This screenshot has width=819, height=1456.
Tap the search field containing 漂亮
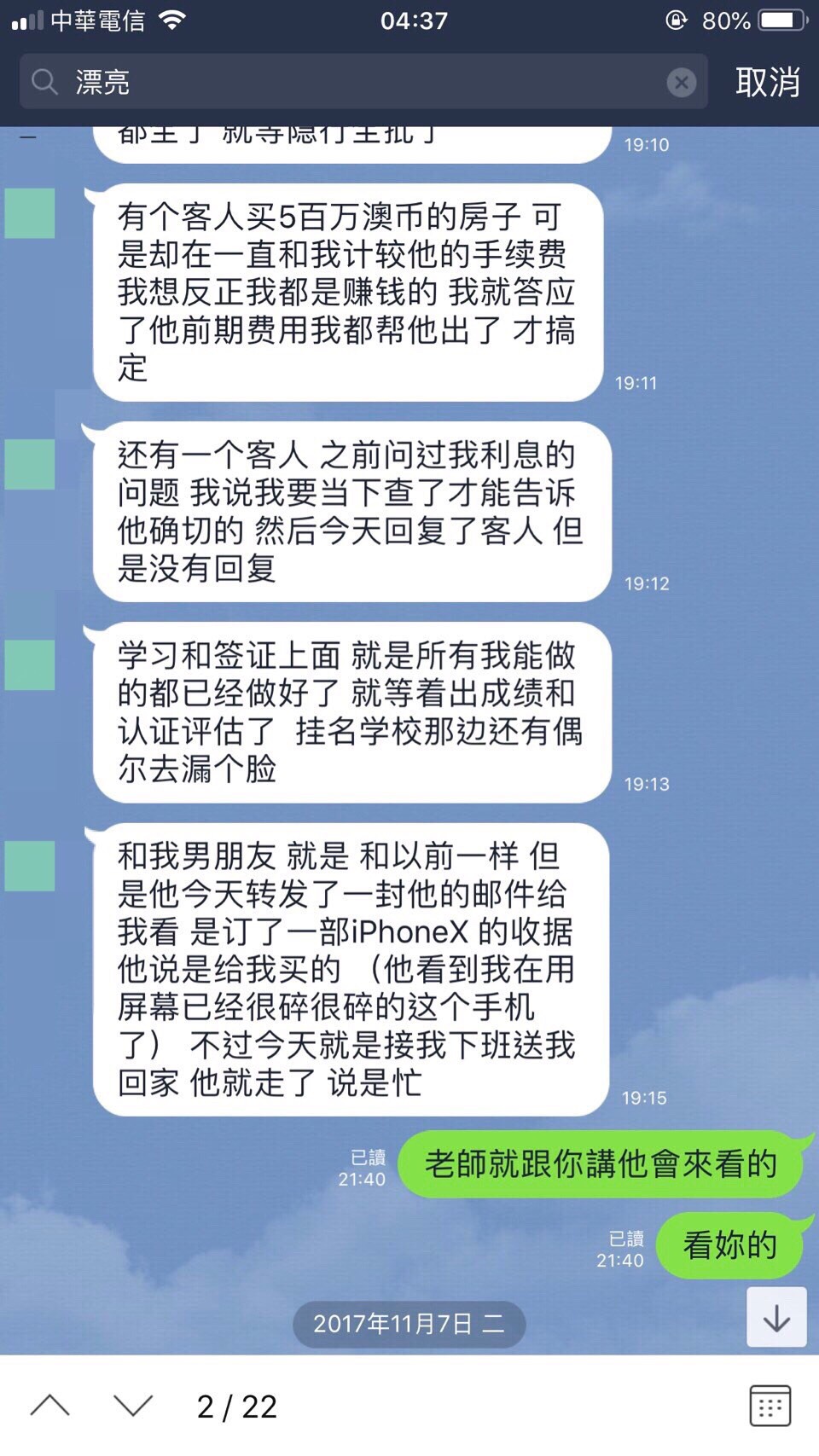pos(358,82)
